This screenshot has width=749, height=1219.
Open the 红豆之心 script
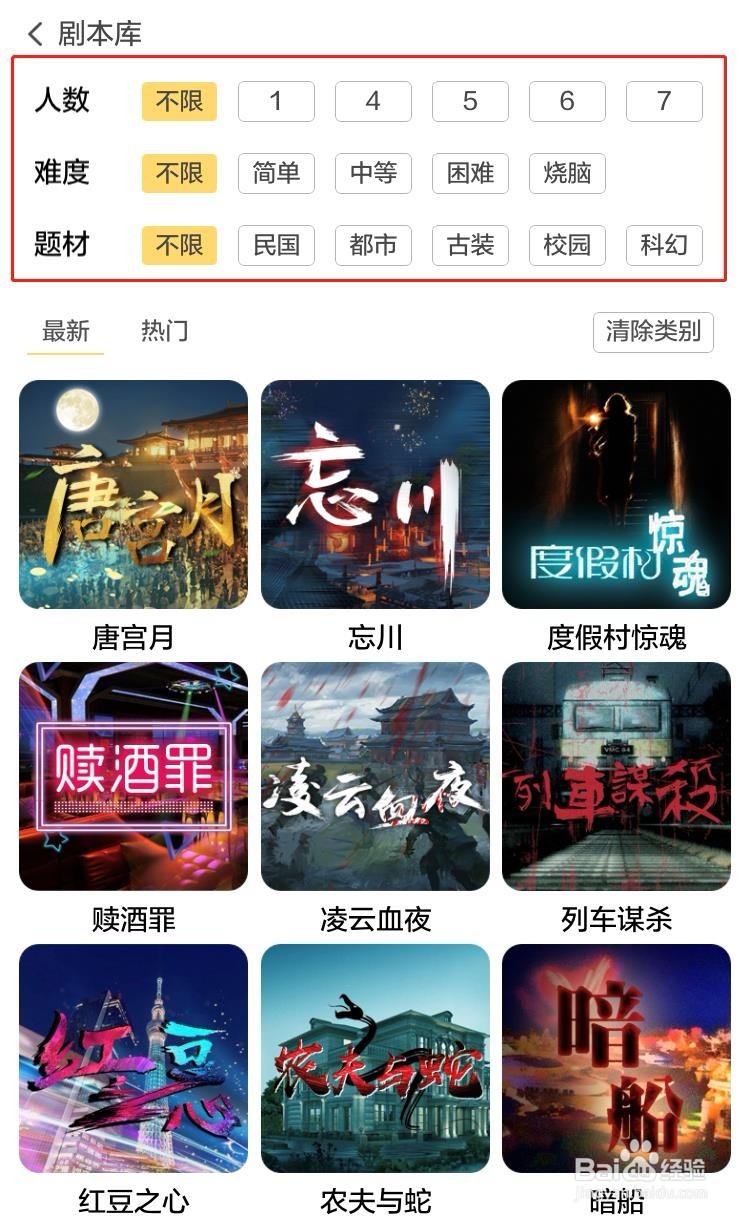click(x=133, y=1060)
